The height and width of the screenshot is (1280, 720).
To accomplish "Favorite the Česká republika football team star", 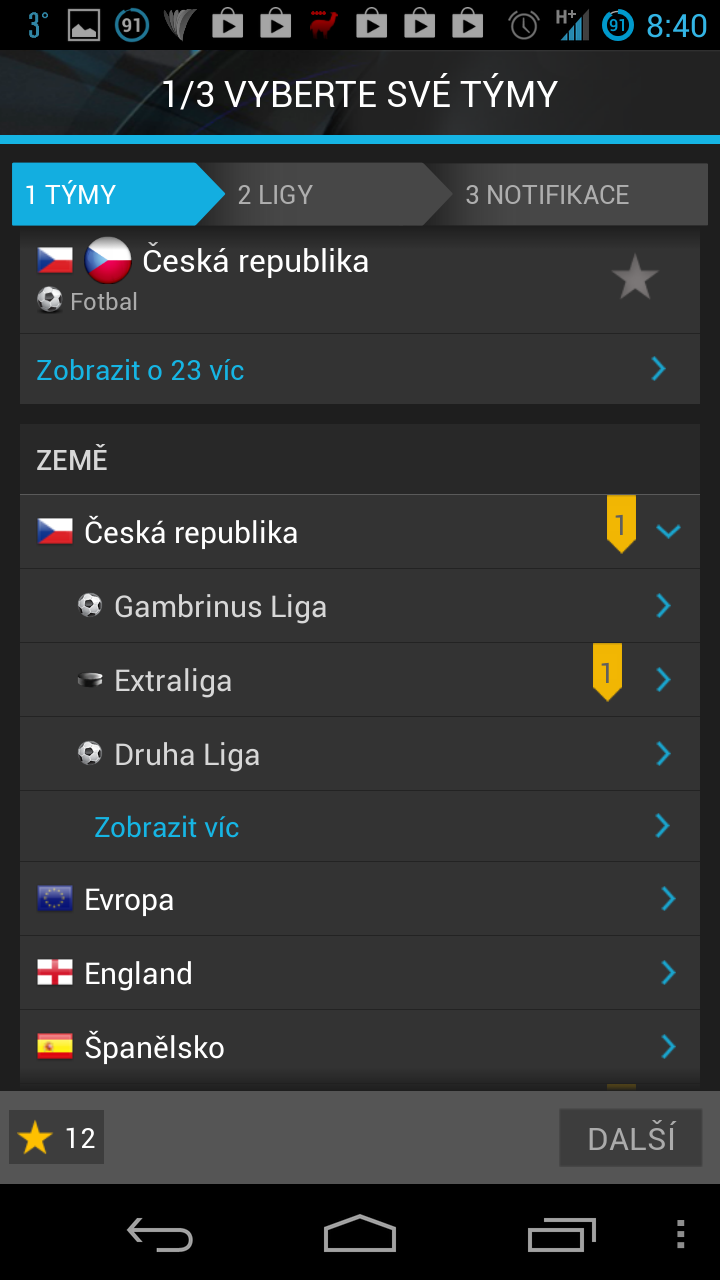I will point(635,277).
